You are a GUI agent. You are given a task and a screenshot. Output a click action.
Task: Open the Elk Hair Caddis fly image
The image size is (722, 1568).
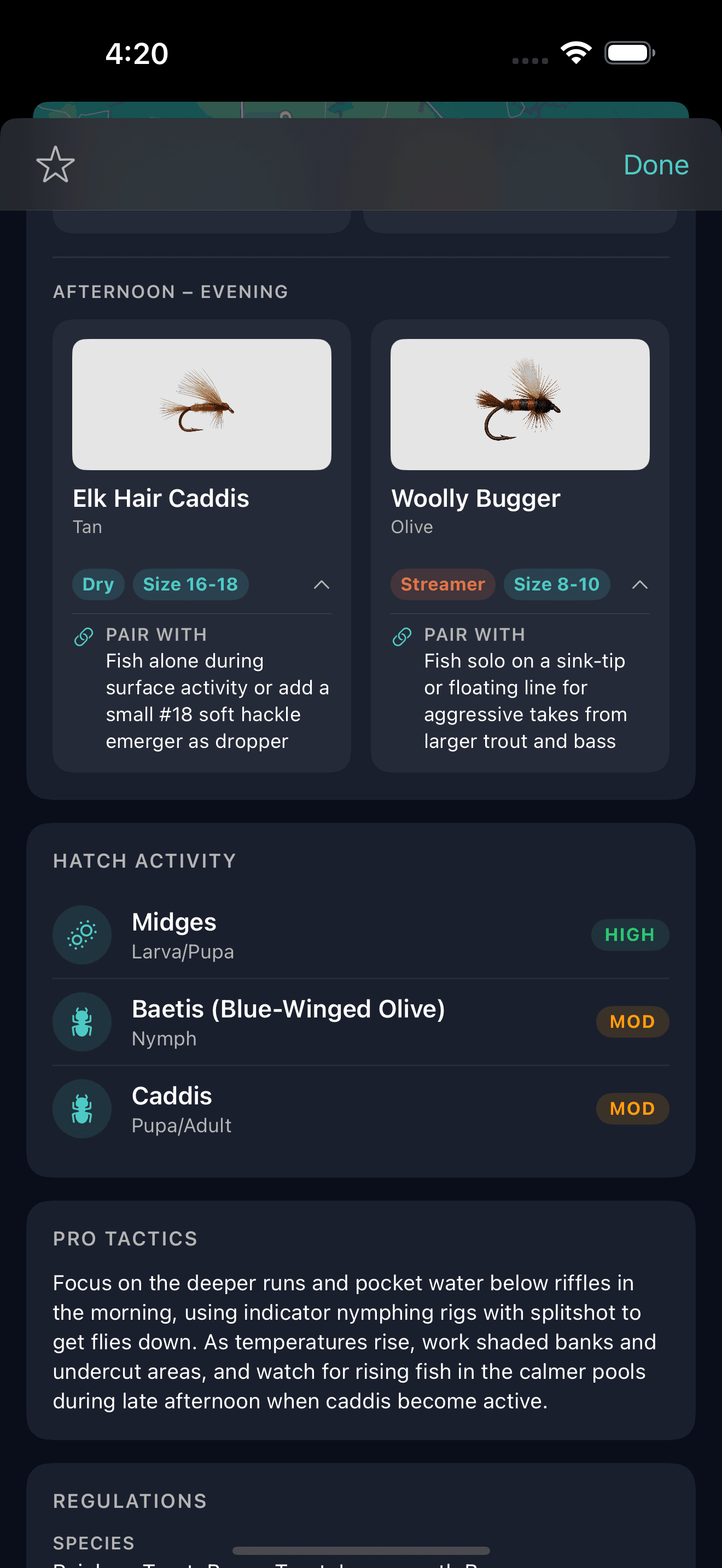click(201, 404)
